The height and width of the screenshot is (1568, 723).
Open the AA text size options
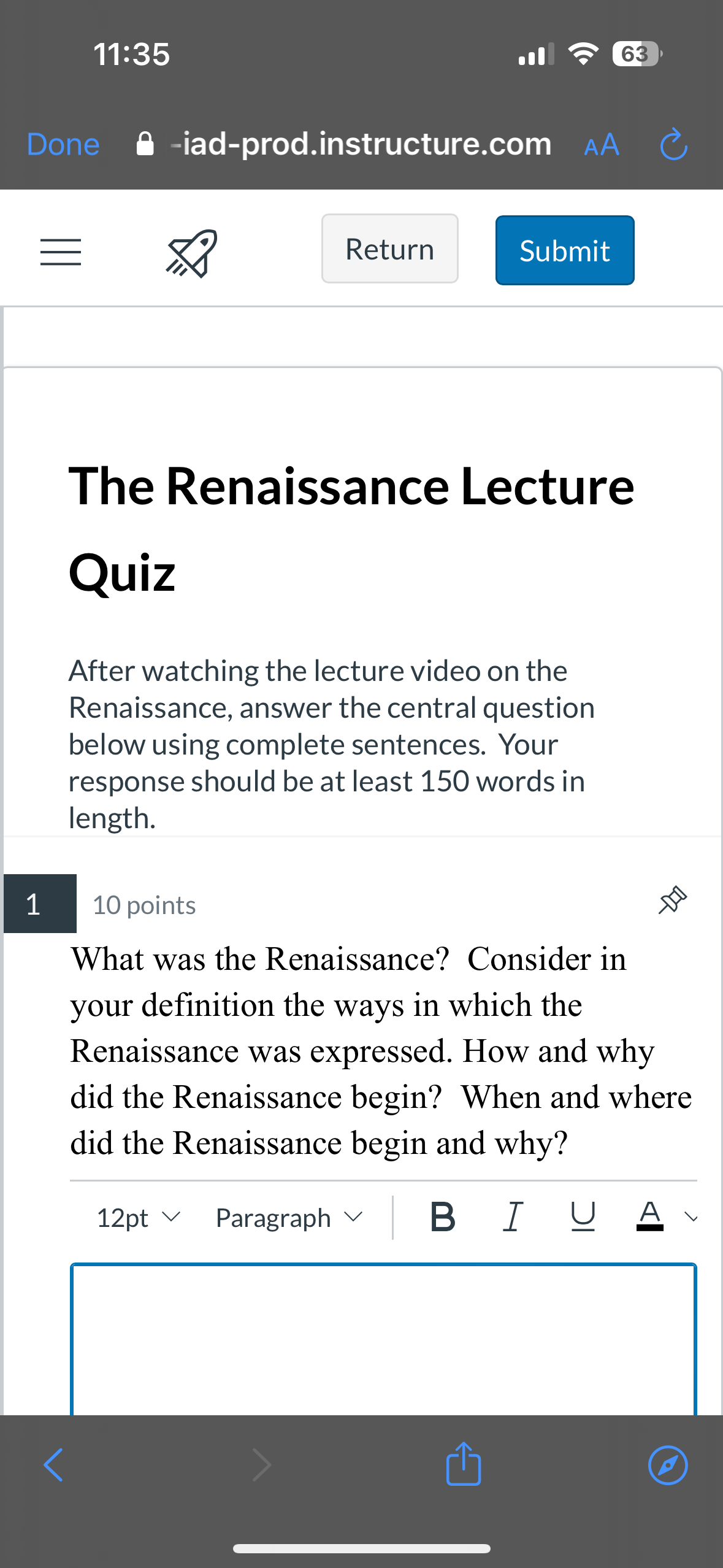click(602, 145)
